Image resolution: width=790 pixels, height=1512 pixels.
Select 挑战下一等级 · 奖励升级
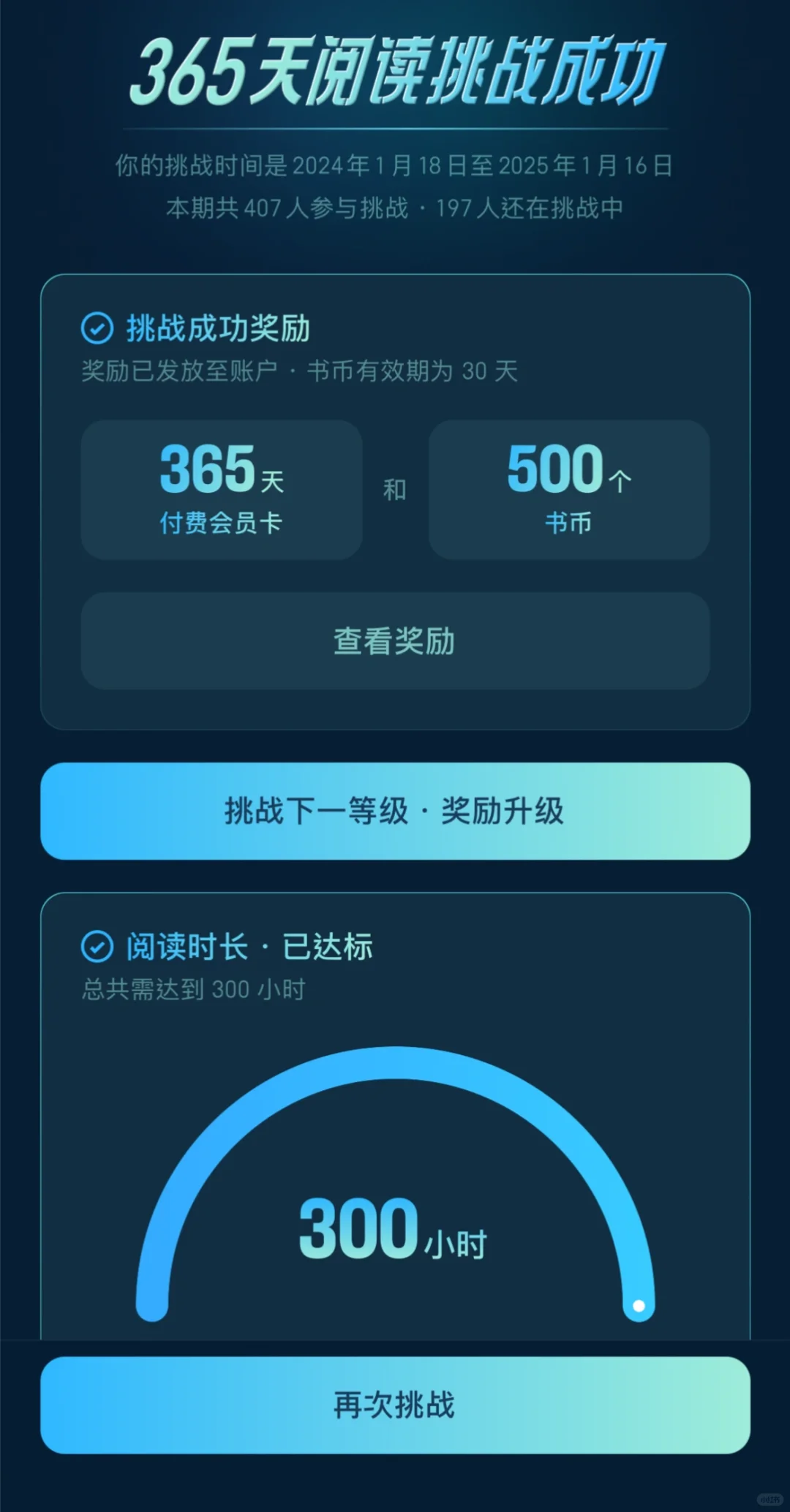tap(395, 811)
